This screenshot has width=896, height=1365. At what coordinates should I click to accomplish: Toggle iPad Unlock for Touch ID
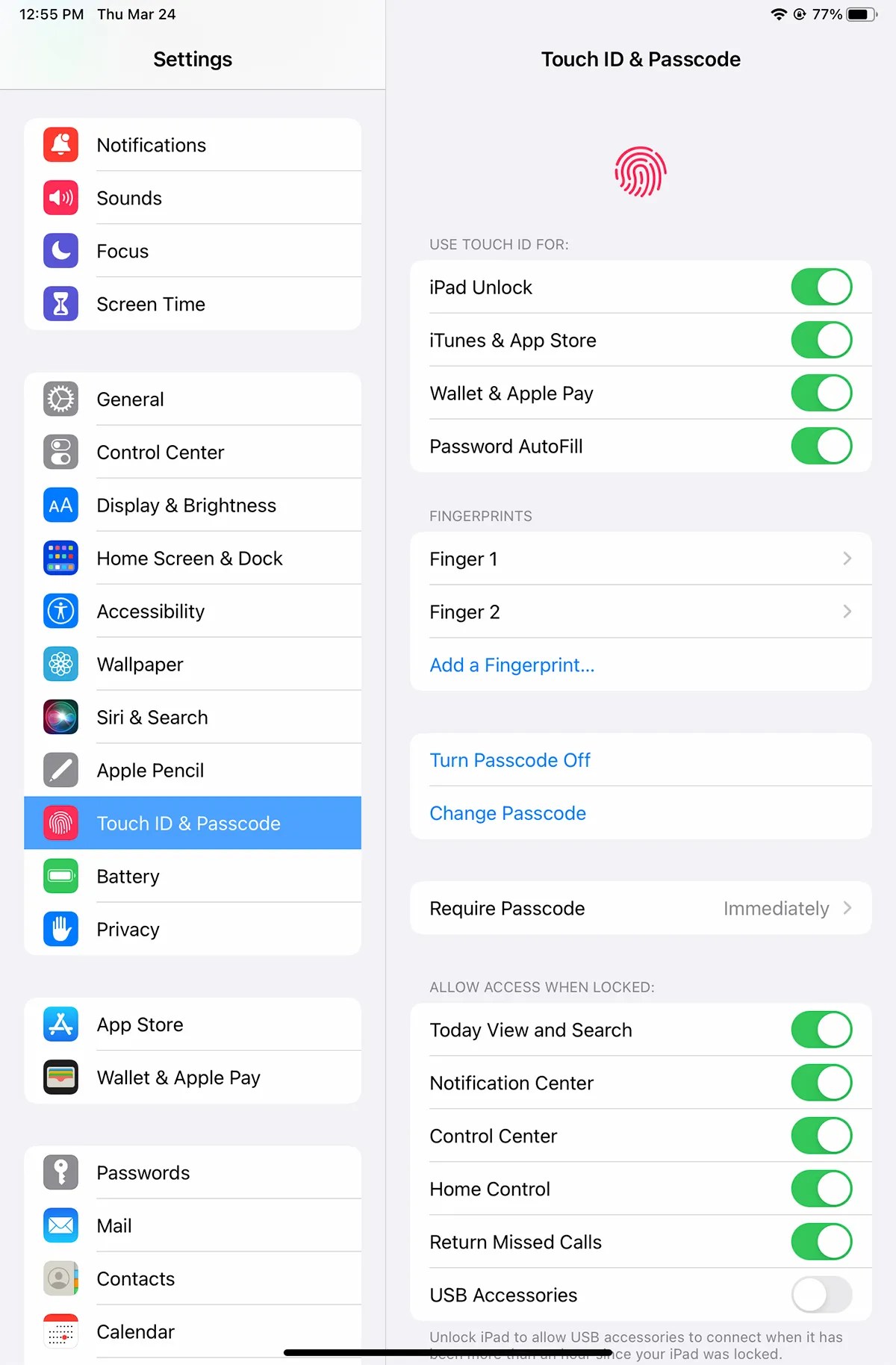[x=821, y=287]
